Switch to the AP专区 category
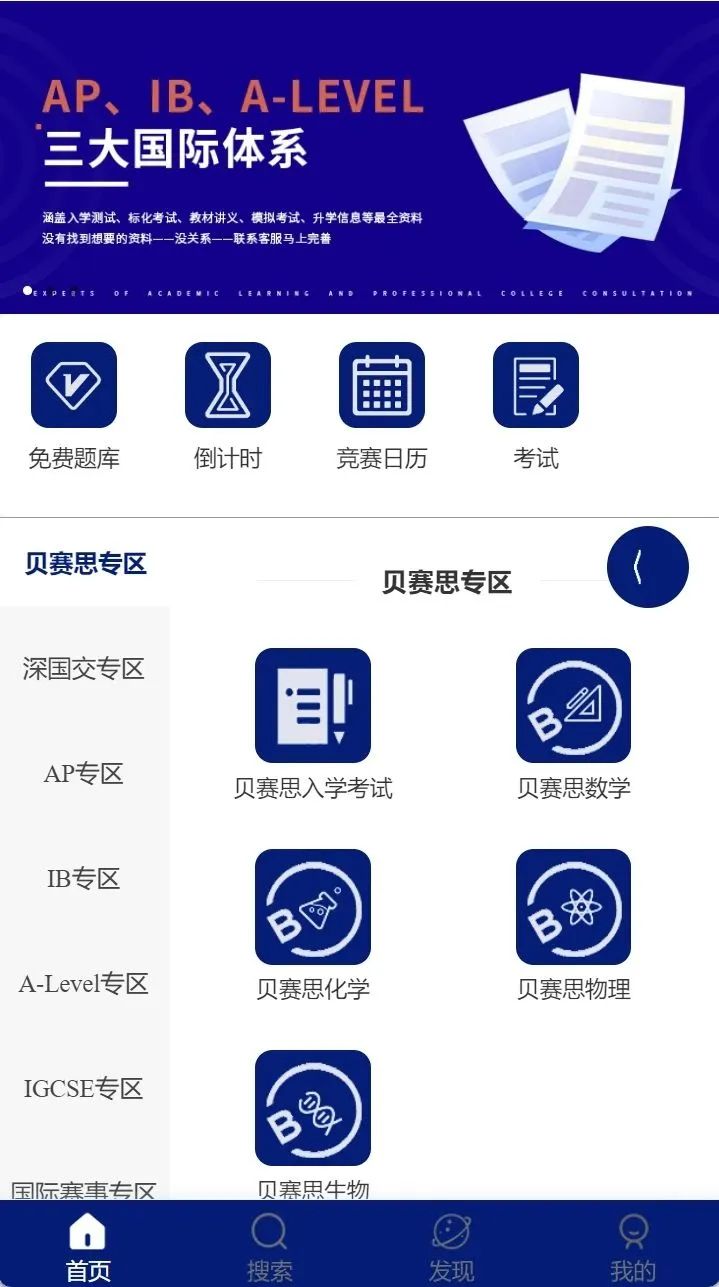Screen dimensions: 719x1287 [85, 773]
